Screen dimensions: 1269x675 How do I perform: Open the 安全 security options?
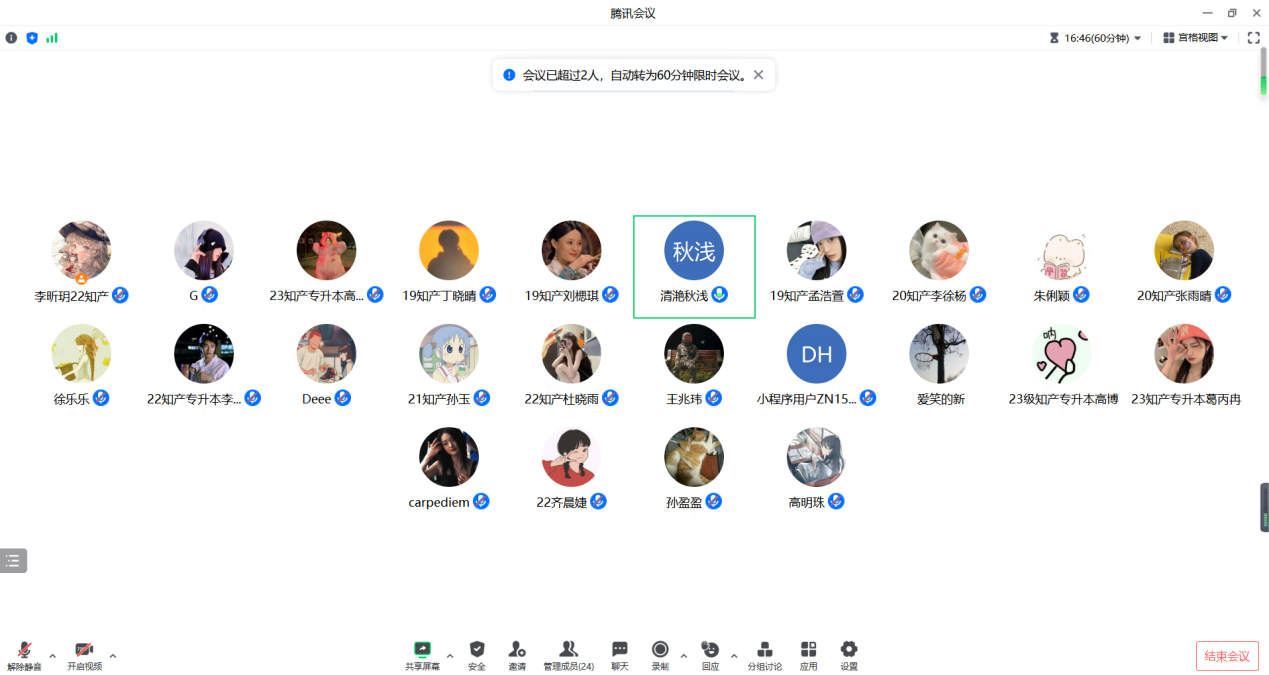477,655
